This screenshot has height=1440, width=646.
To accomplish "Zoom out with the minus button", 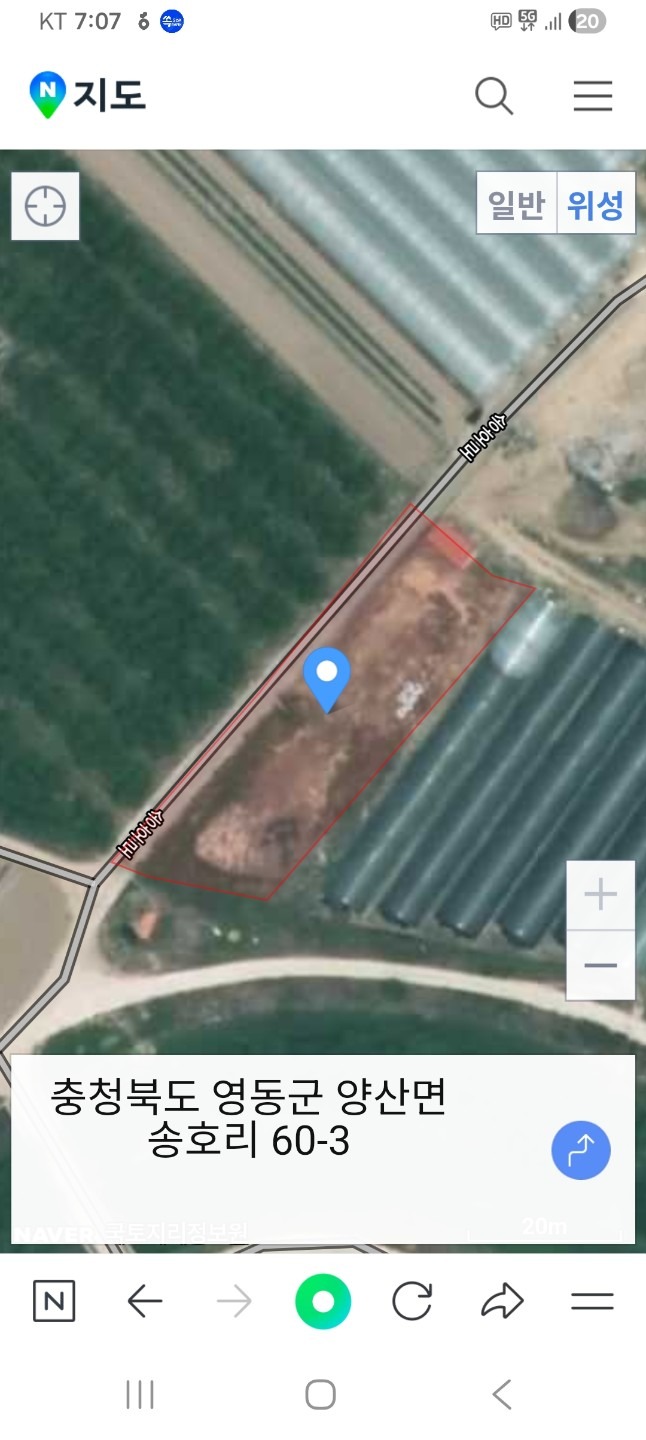I will point(600,965).
